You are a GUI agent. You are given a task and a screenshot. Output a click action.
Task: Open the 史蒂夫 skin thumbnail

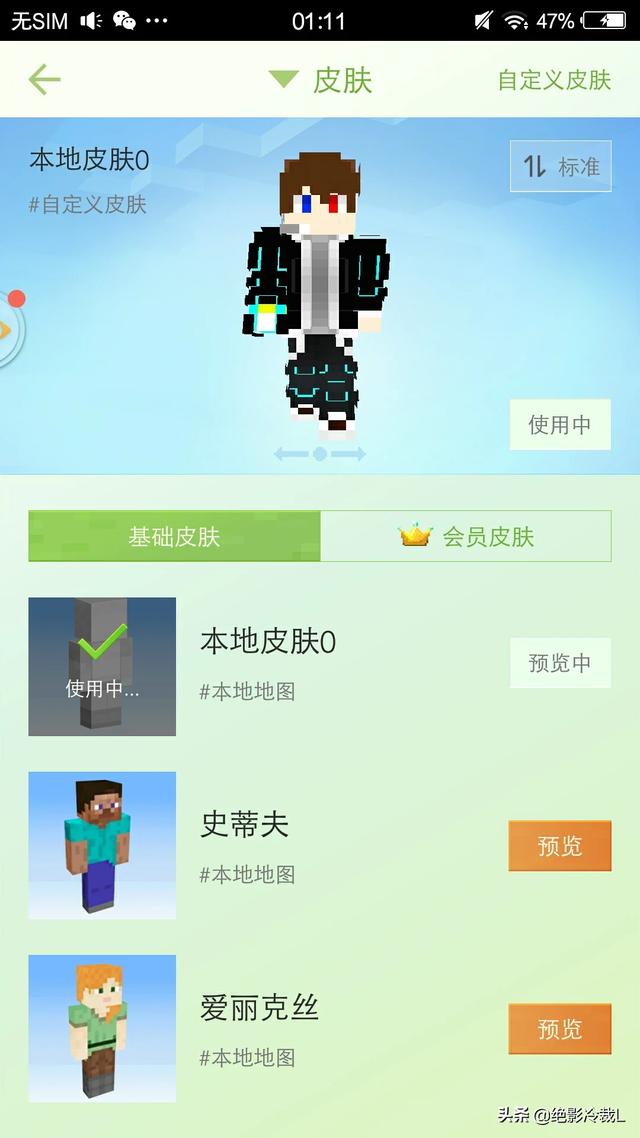pyautogui.click(x=102, y=846)
